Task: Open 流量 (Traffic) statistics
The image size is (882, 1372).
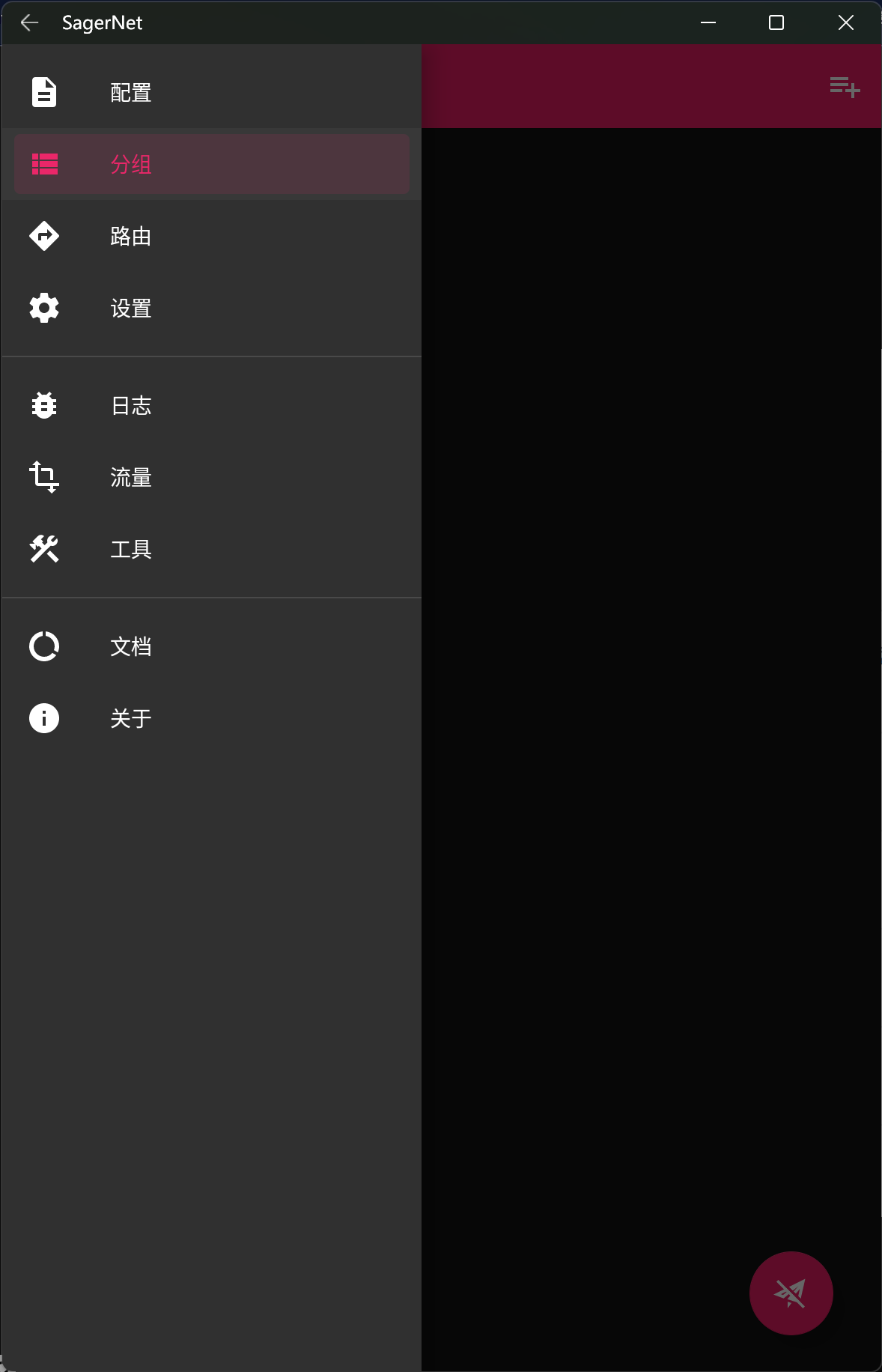Action: (x=131, y=478)
